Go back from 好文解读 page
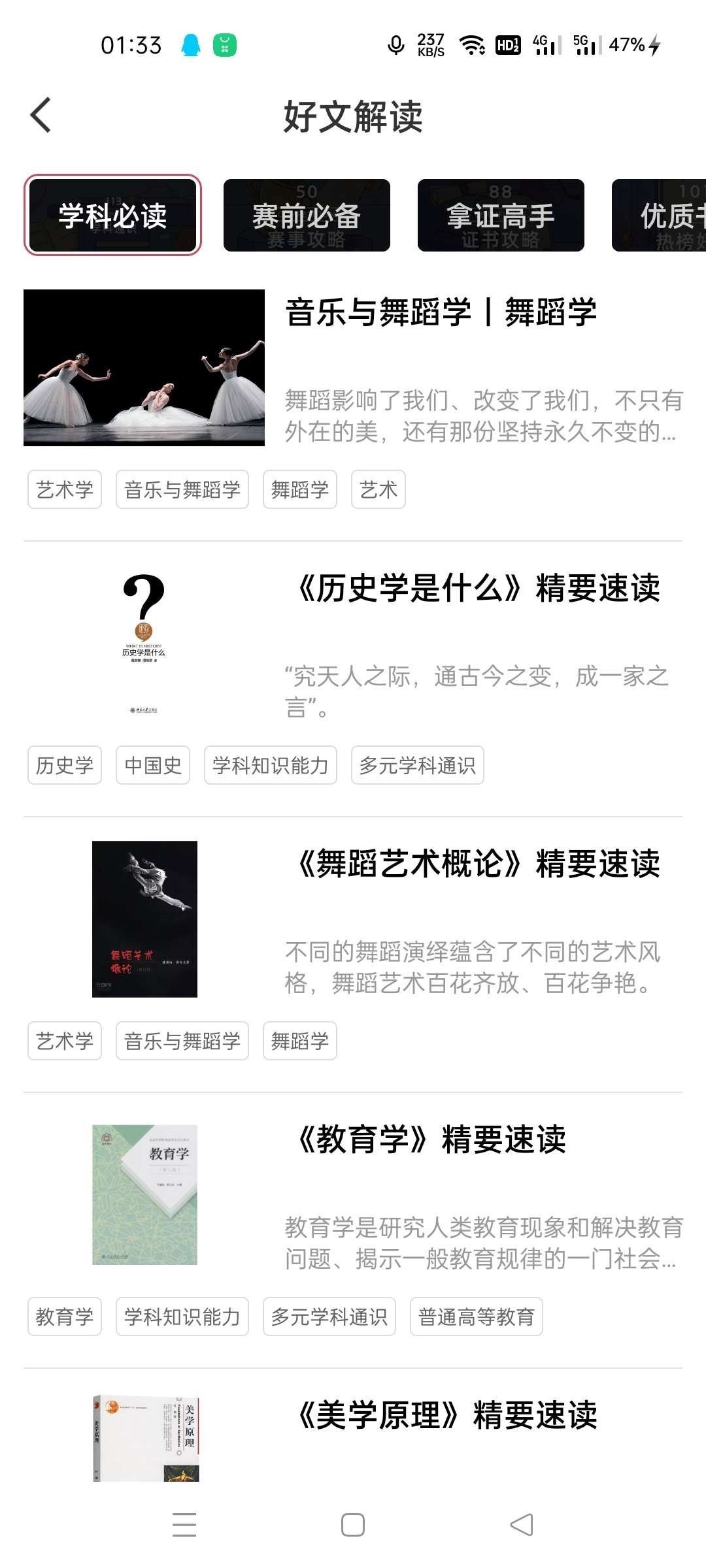The width and height of the screenshot is (706, 1568). [41, 116]
